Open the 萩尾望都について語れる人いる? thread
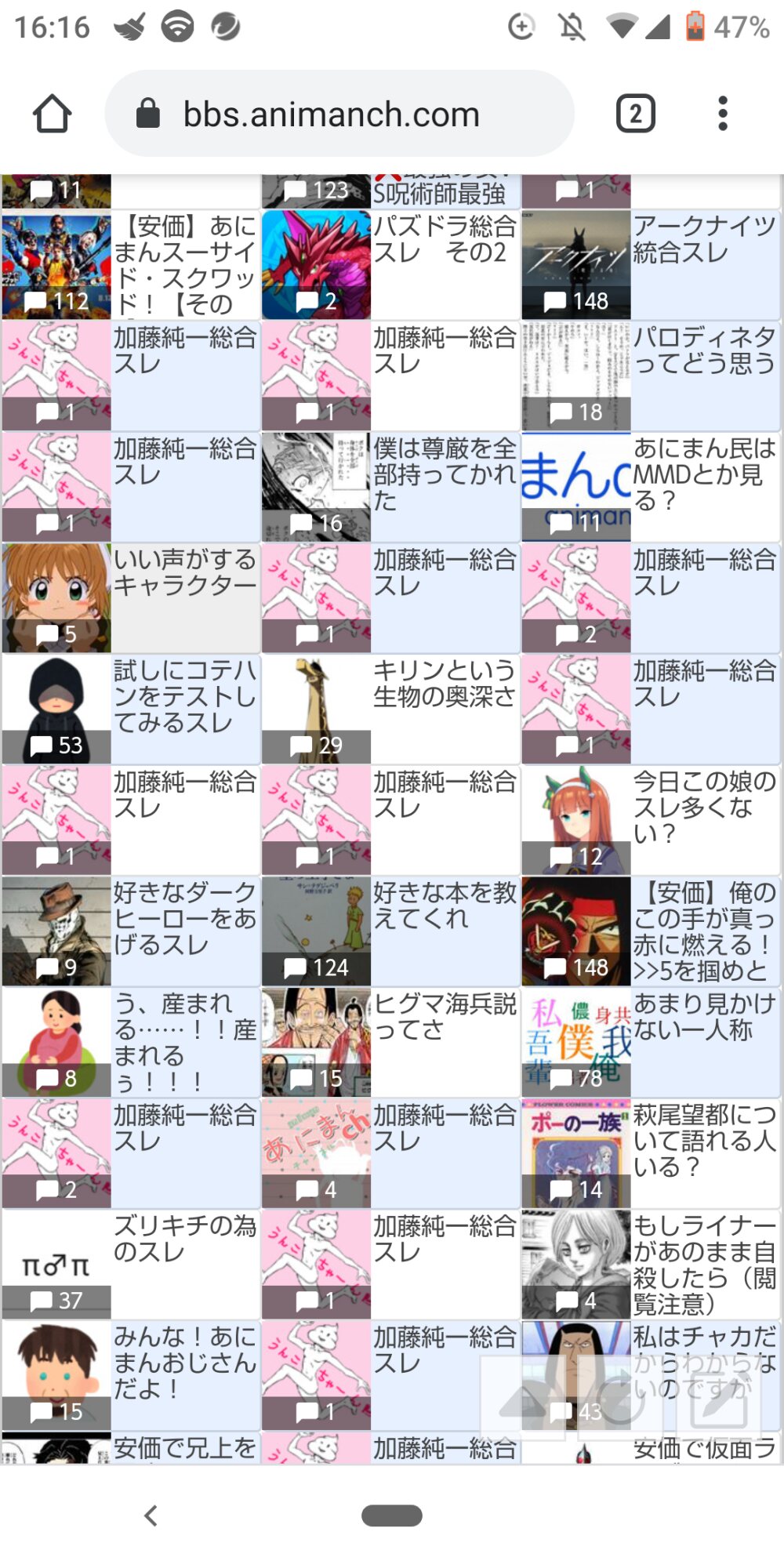The image size is (784, 1568). [x=652, y=1154]
